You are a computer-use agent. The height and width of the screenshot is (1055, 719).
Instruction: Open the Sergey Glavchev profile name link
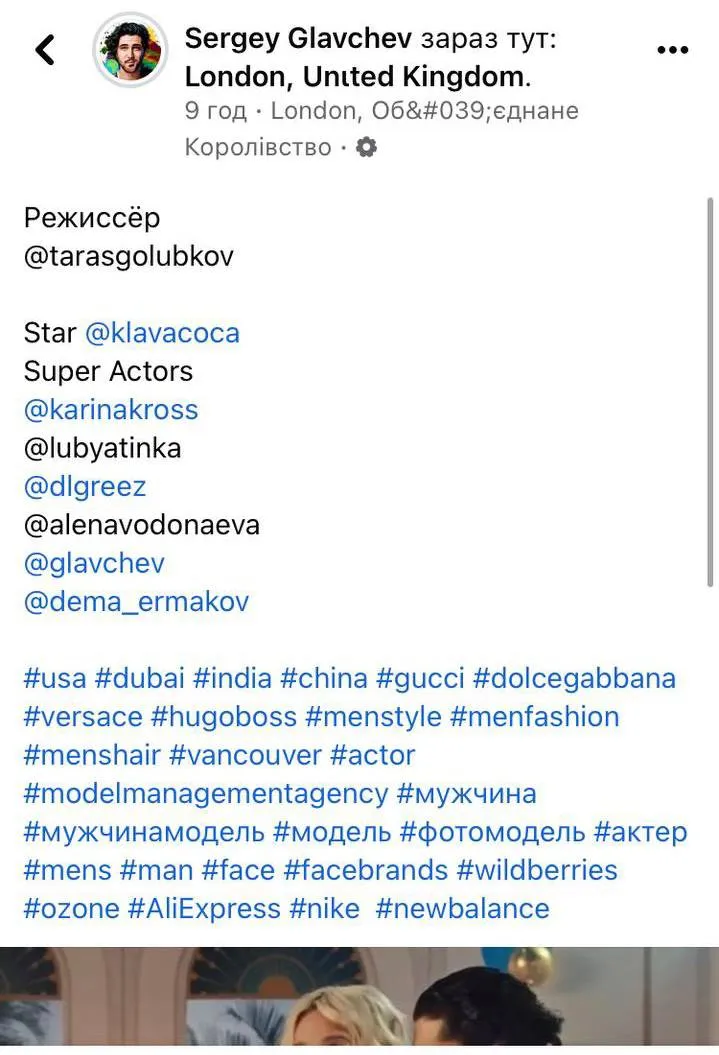(x=297, y=40)
